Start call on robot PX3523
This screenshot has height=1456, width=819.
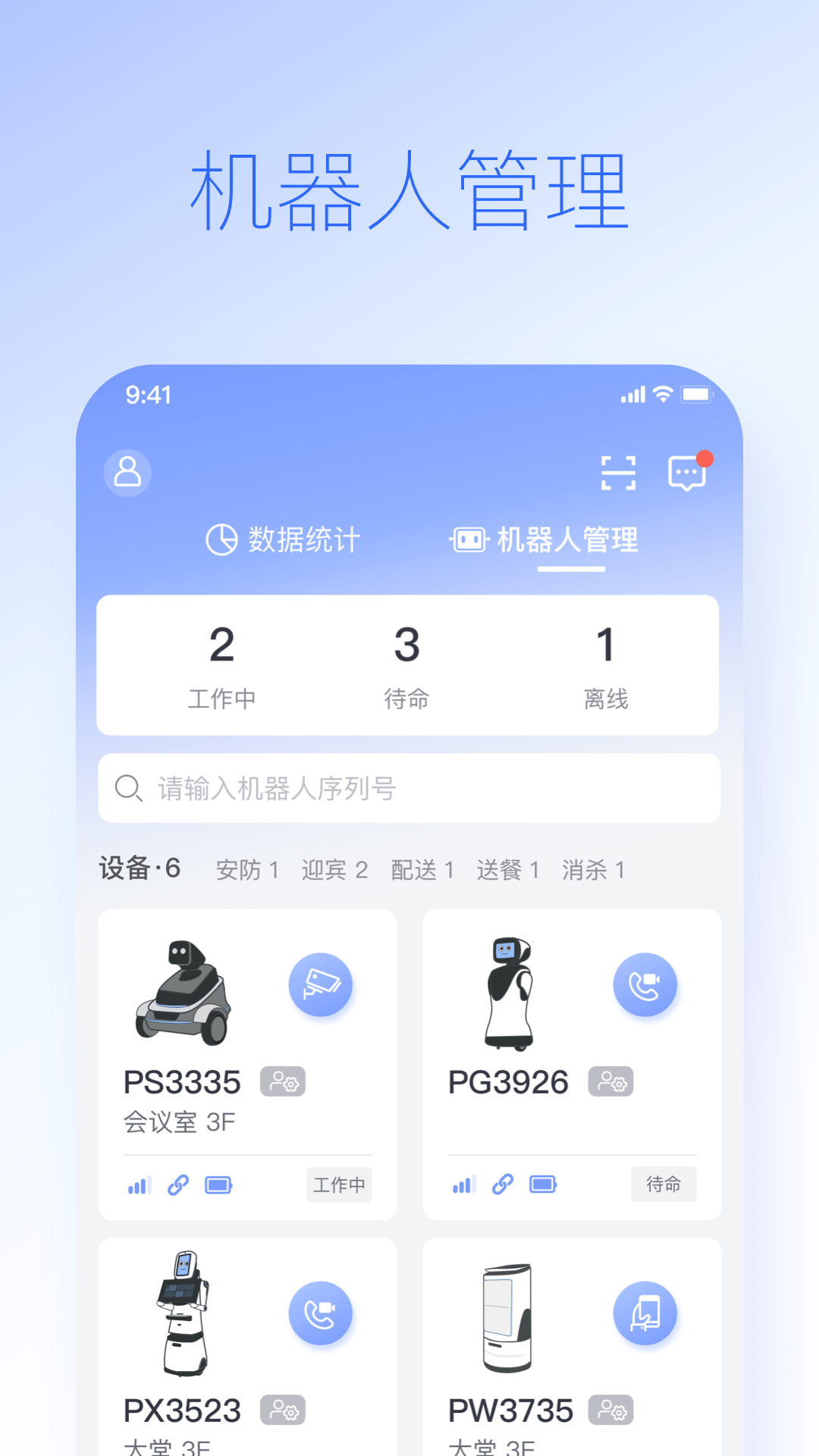pos(322,1314)
